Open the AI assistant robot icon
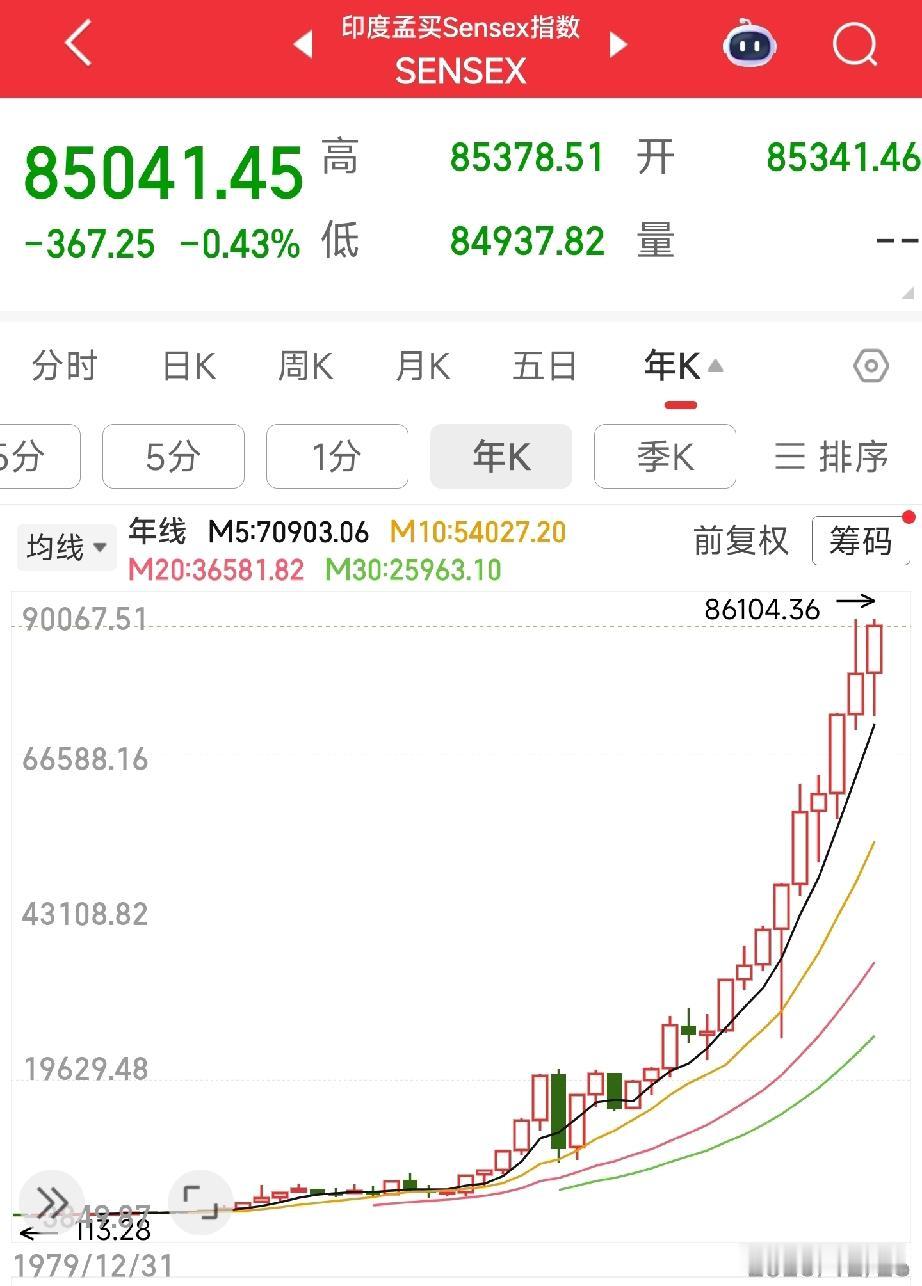Screen dimensions: 922x1286 pos(749,44)
